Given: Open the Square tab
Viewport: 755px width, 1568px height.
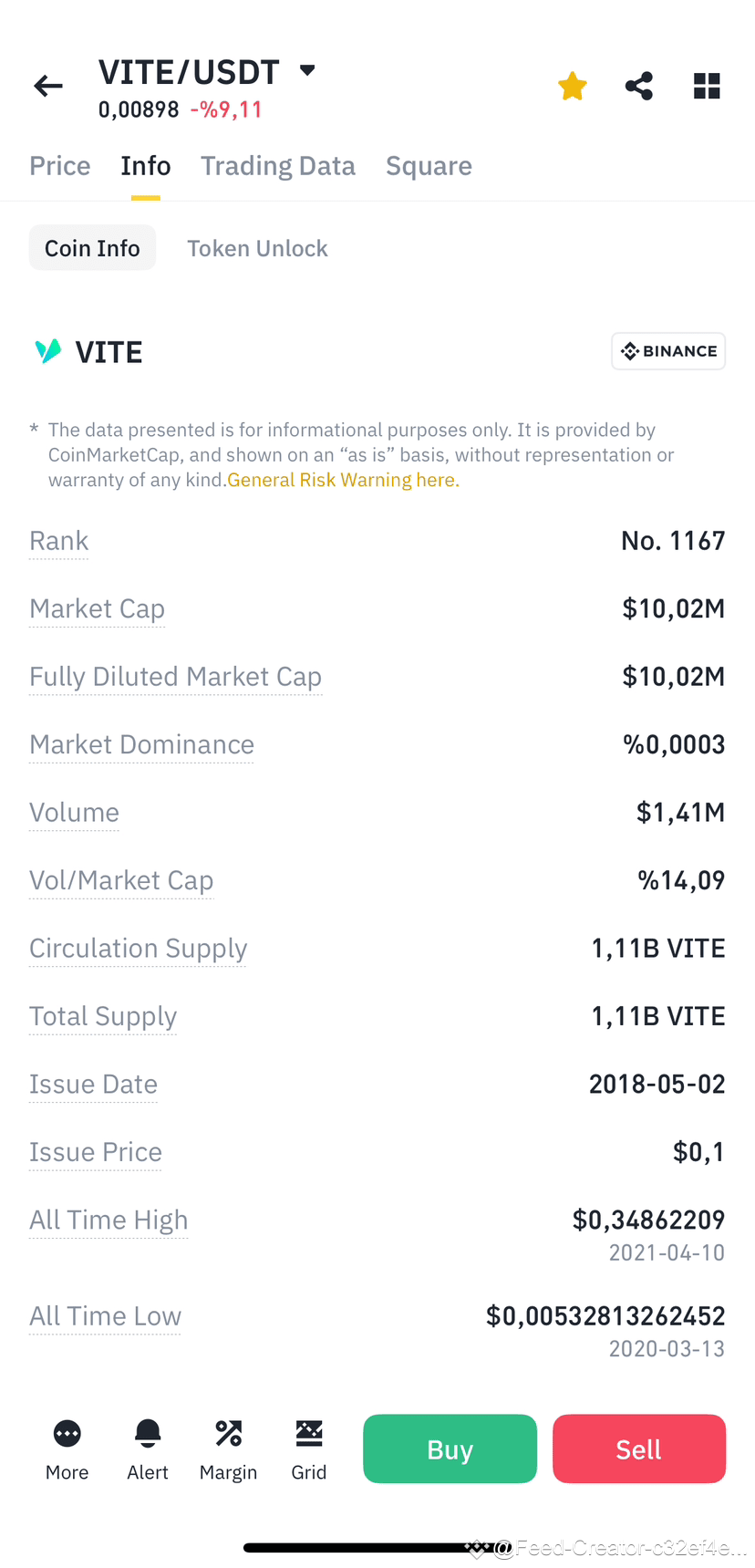Looking at the screenshot, I should click(x=429, y=165).
